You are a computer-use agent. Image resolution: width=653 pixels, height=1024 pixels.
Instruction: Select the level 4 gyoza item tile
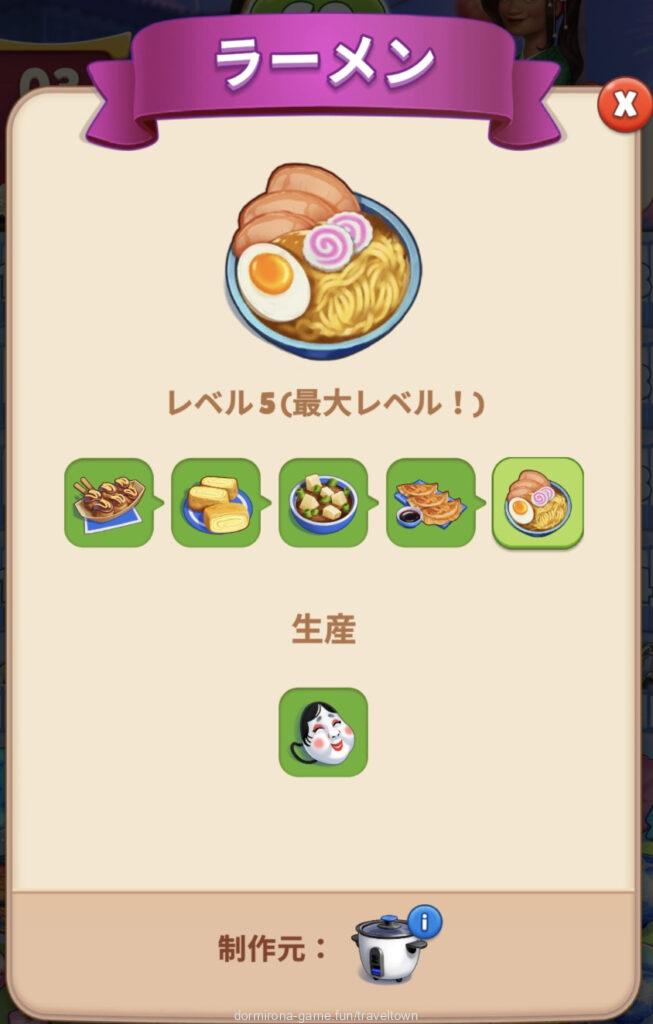pyautogui.click(x=430, y=502)
